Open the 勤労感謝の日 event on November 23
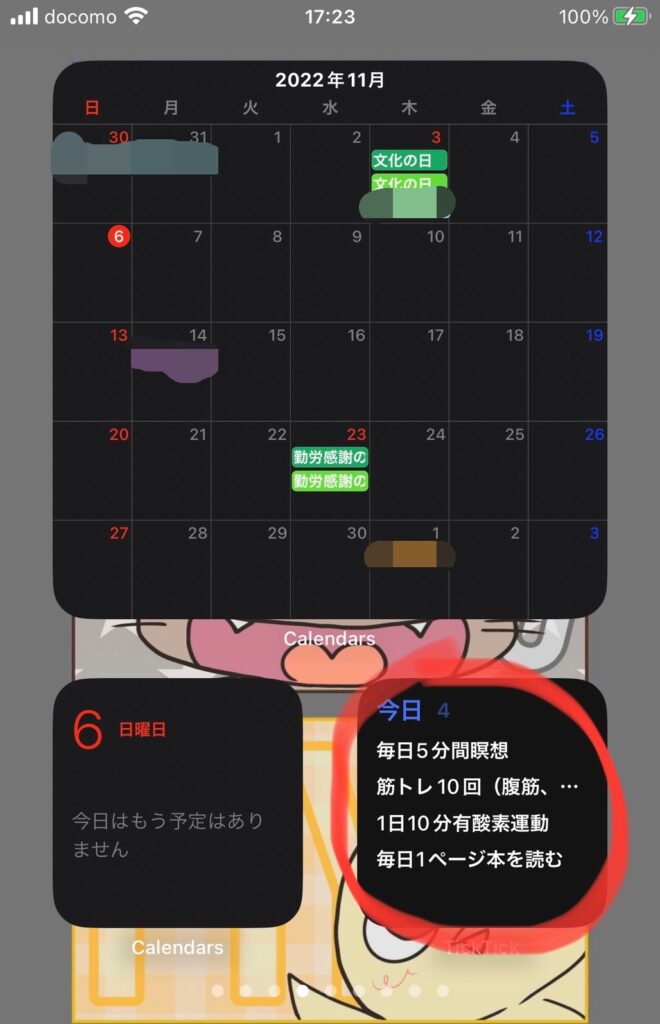 pos(330,458)
